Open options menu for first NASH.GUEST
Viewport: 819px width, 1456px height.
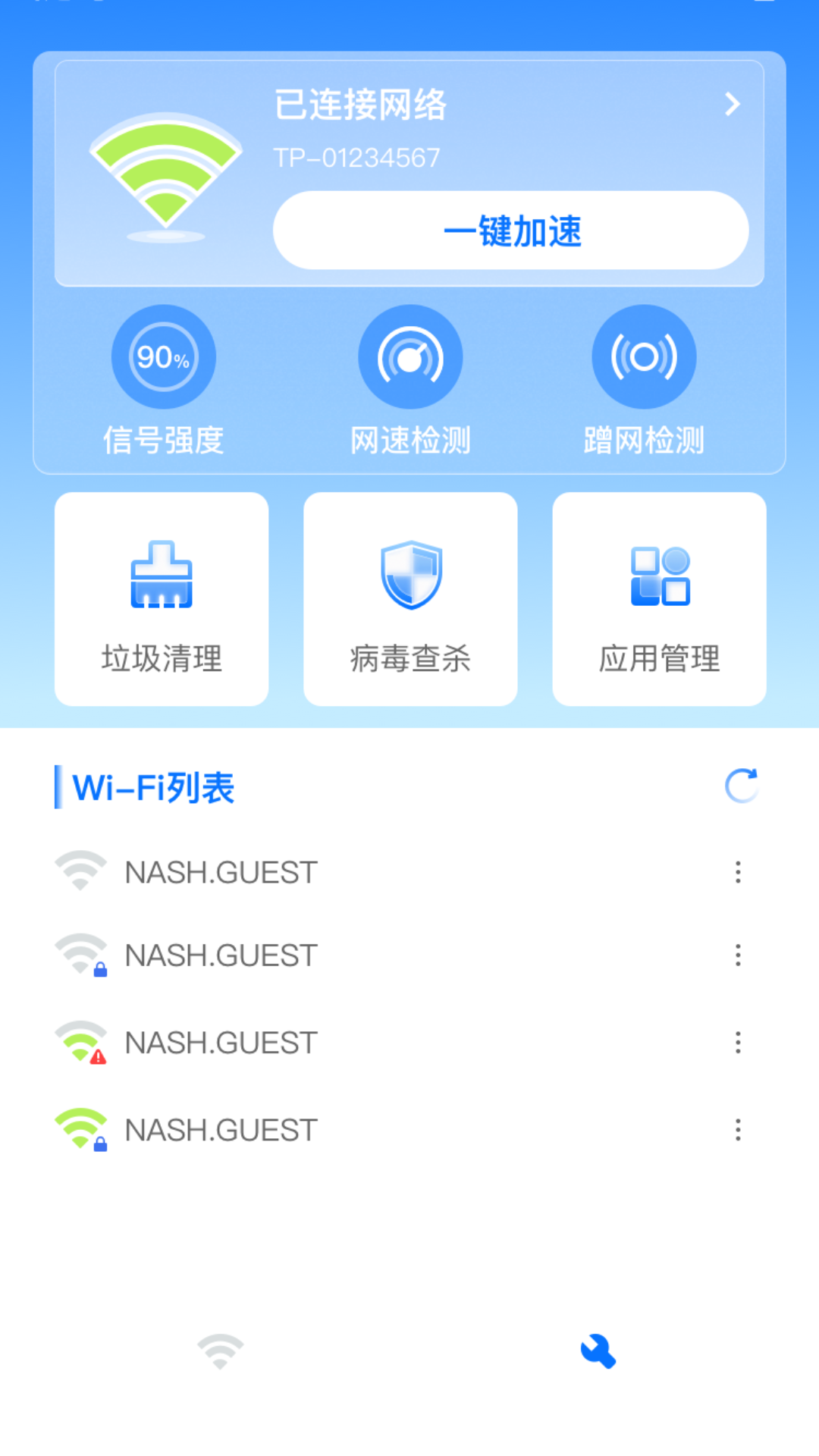tap(738, 872)
